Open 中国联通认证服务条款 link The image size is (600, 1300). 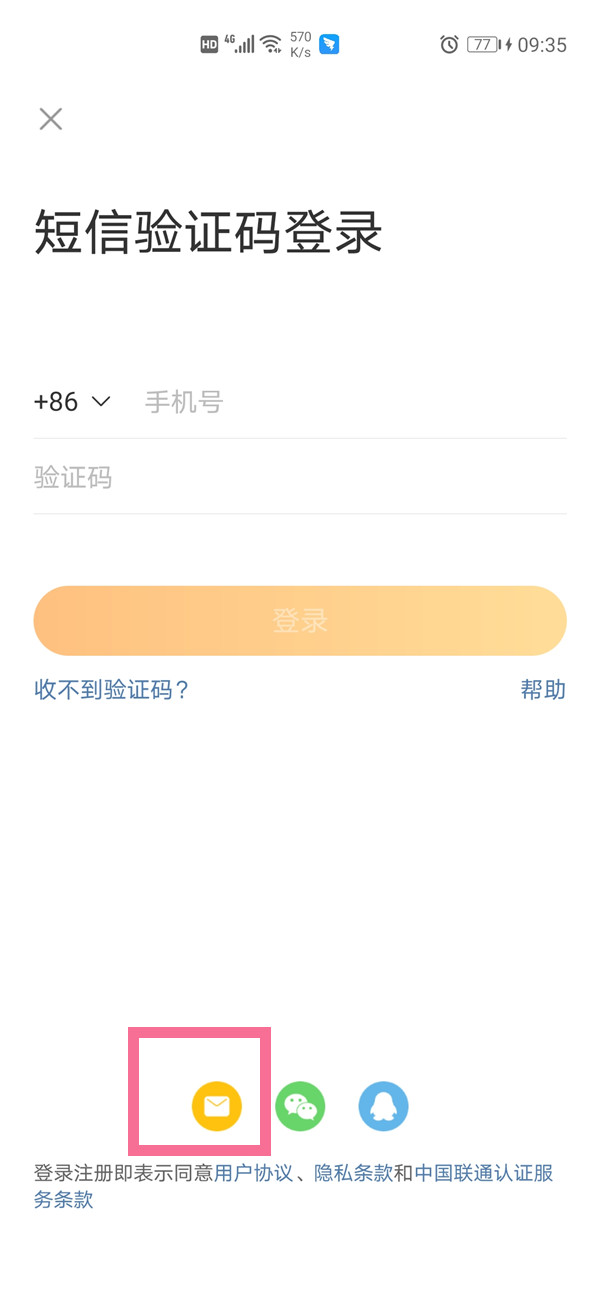tap(484, 1174)
